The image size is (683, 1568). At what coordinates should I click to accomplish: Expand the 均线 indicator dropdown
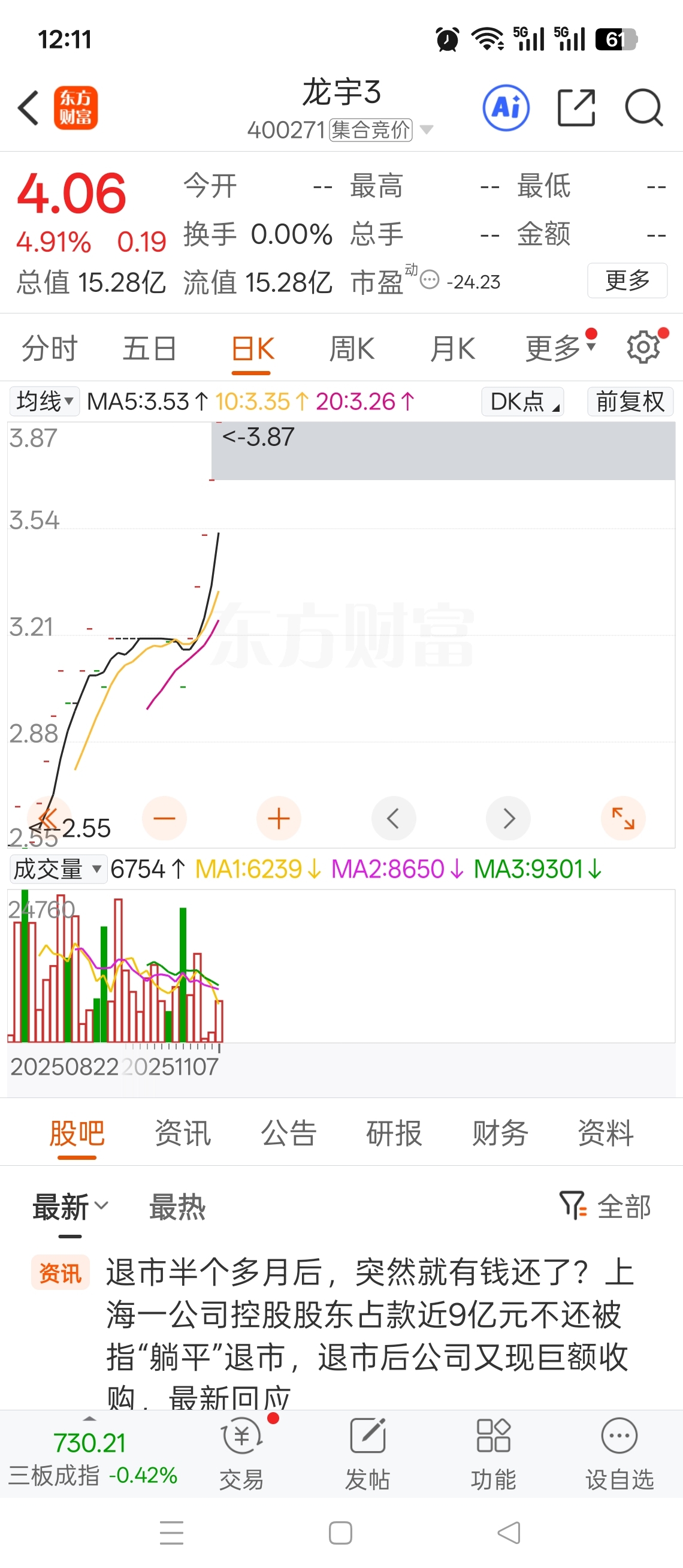tap(44, 401)
